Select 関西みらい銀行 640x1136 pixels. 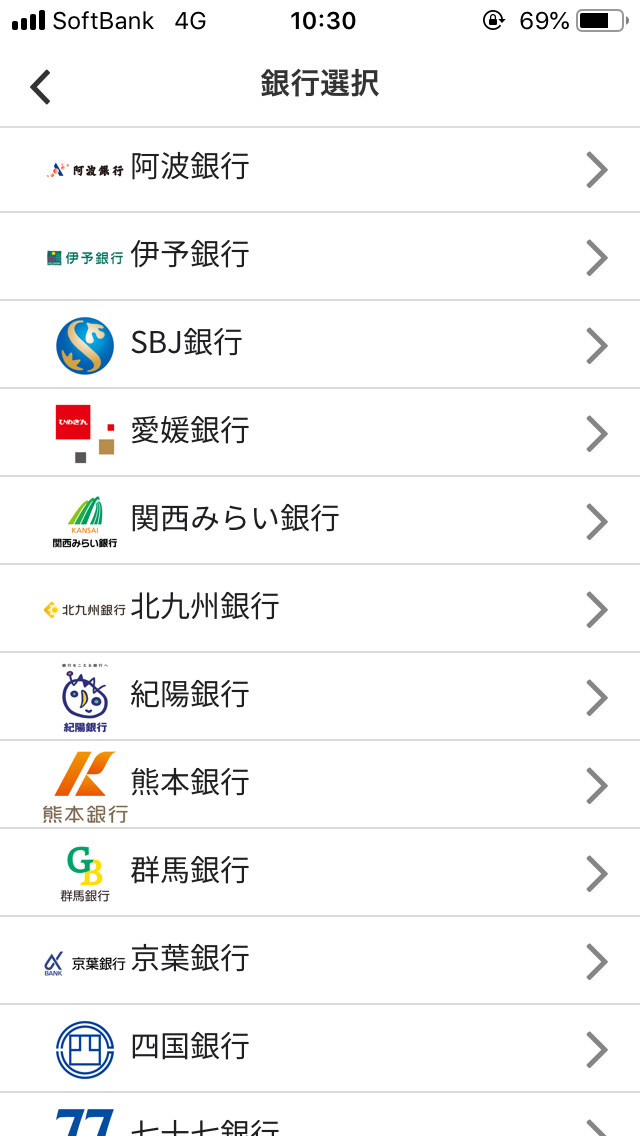point(320,521)
